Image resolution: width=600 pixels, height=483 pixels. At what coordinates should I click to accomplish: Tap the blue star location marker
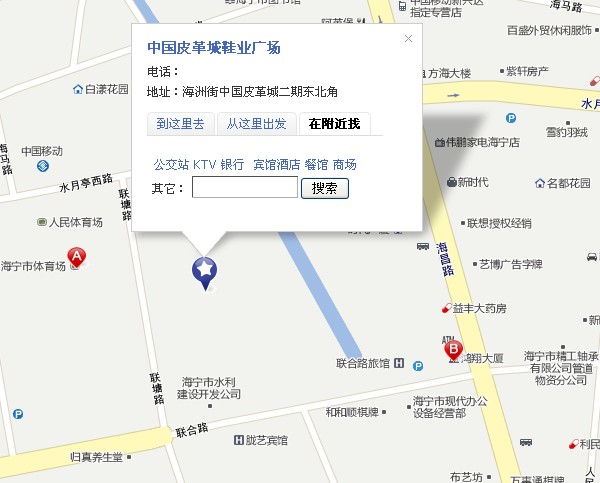204,269
